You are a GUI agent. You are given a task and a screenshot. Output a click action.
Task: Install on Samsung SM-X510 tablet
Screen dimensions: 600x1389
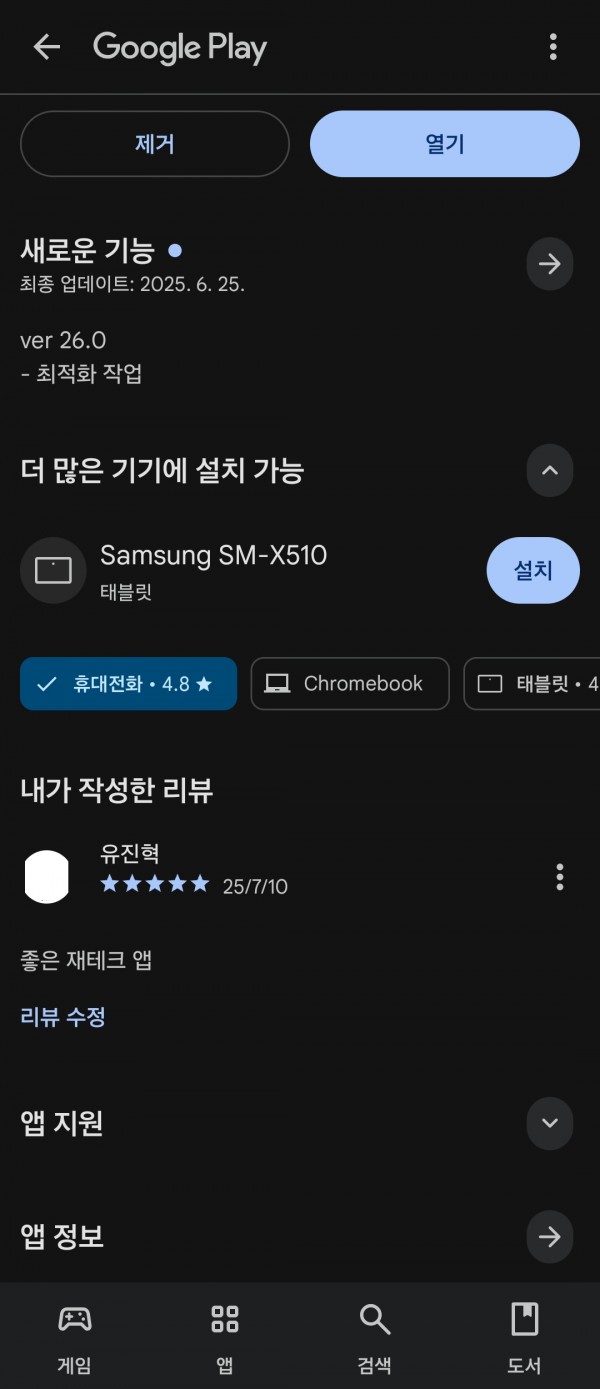pyautogui.click(x=533, y=570)
